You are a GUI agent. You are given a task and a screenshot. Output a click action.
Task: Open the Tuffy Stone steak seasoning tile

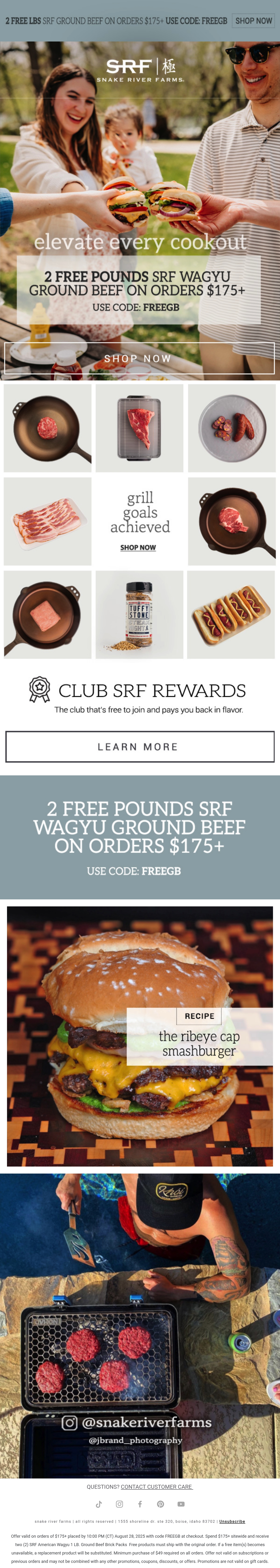click(x=139, y=614)
